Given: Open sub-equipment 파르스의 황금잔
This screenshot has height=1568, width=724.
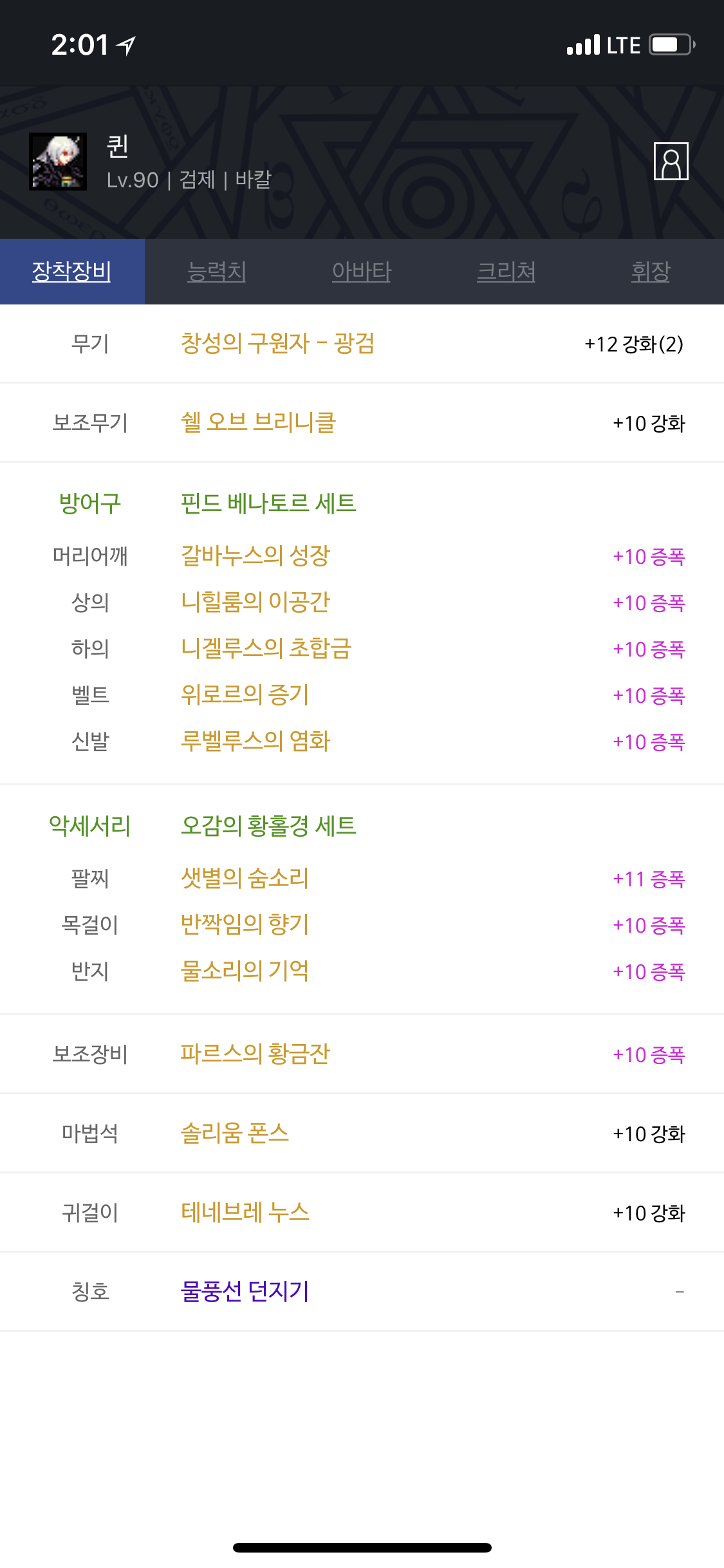Looking at the screenshot, I should 255,1054.
